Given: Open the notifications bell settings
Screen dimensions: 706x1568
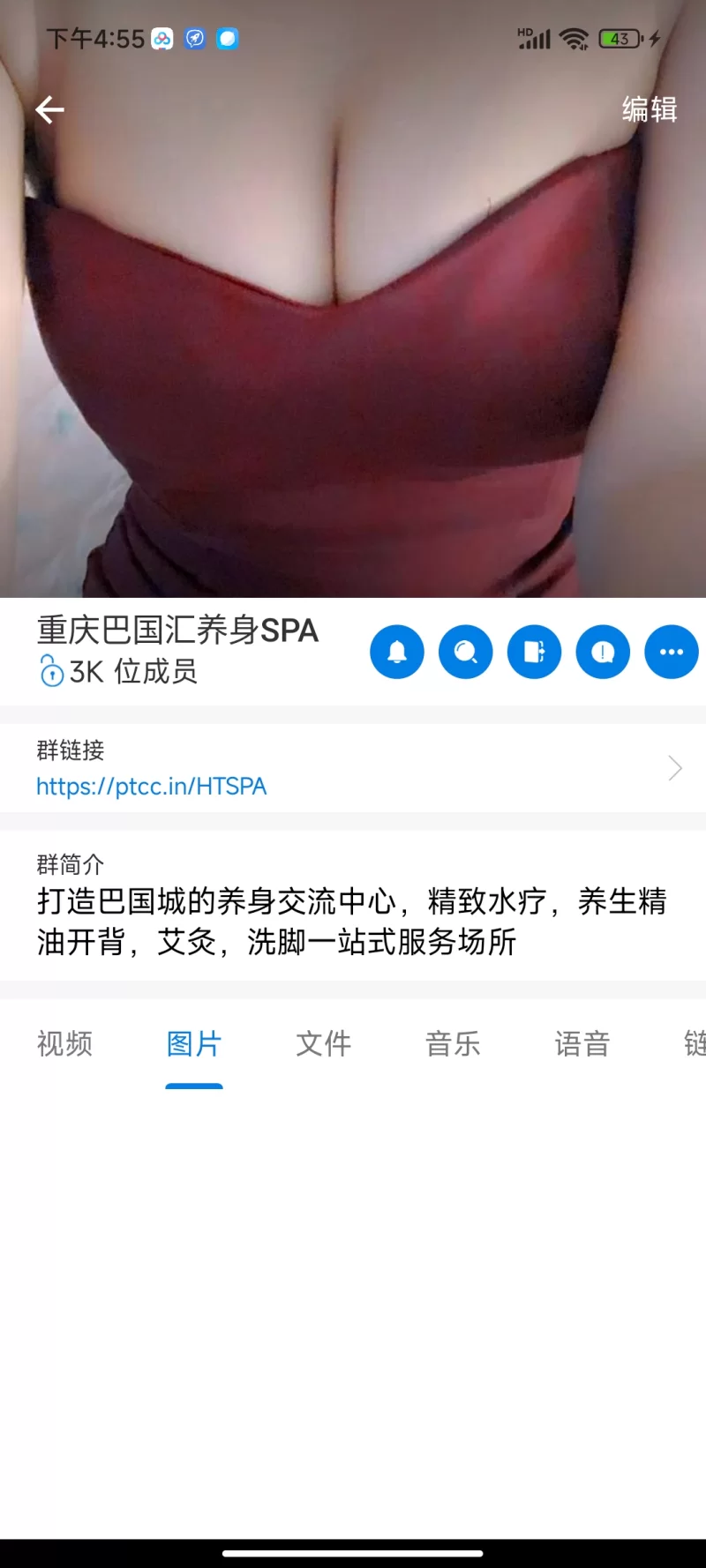Looking at the screenshot, I should point(397,653).
